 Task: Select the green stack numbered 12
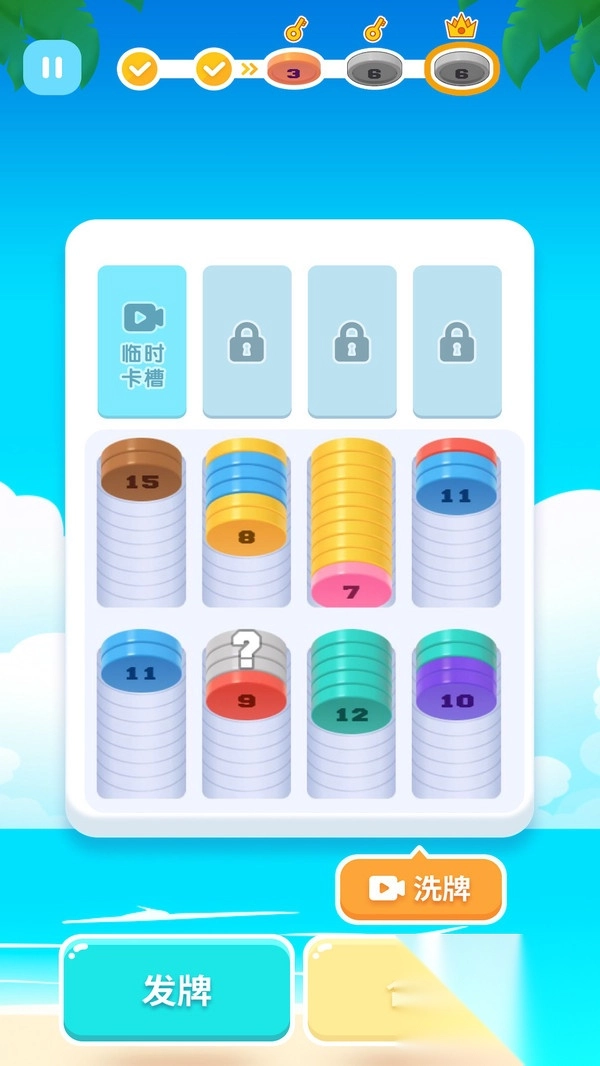(x=351, y=714)
